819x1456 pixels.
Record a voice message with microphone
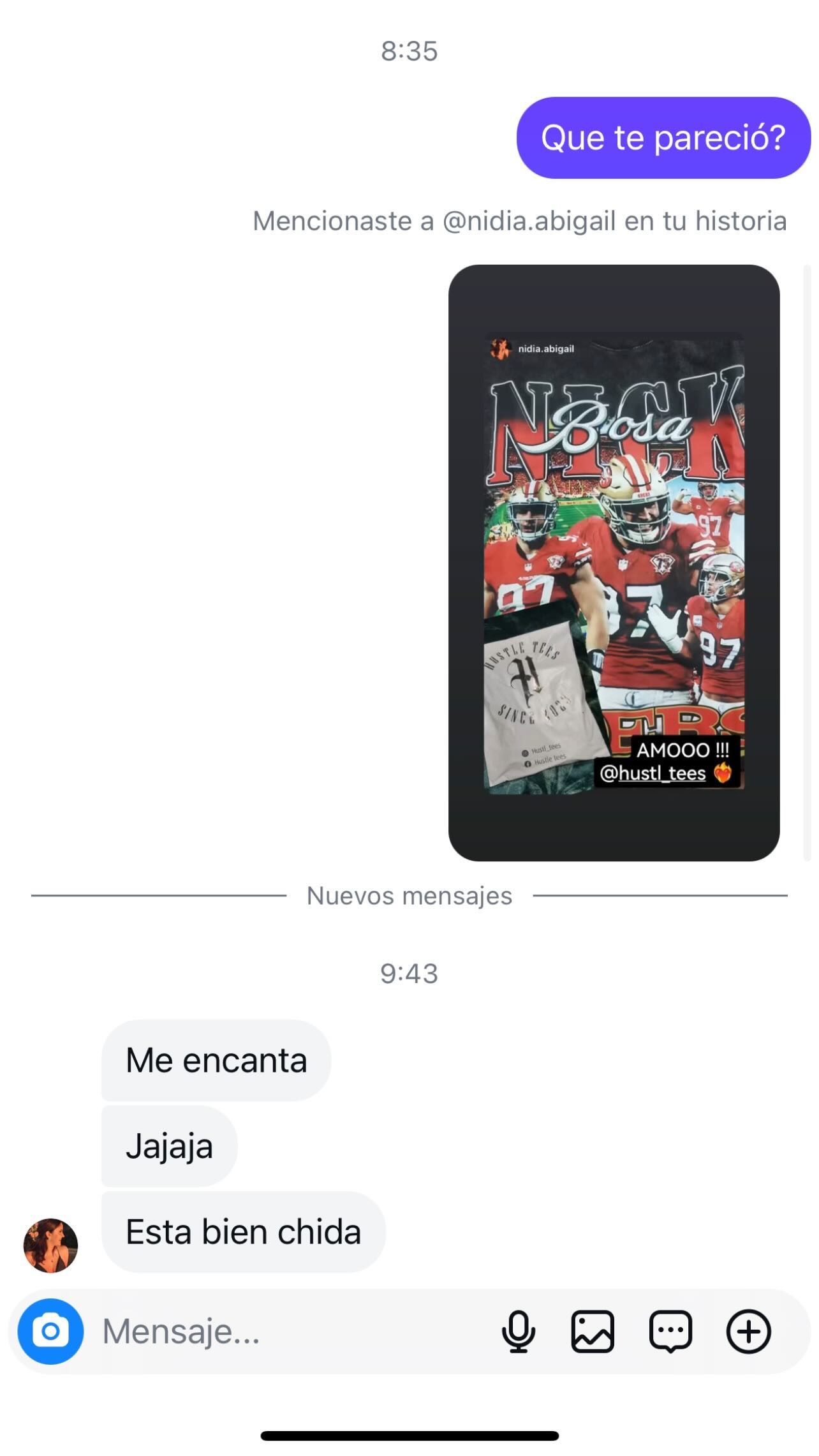[519, 1332]
